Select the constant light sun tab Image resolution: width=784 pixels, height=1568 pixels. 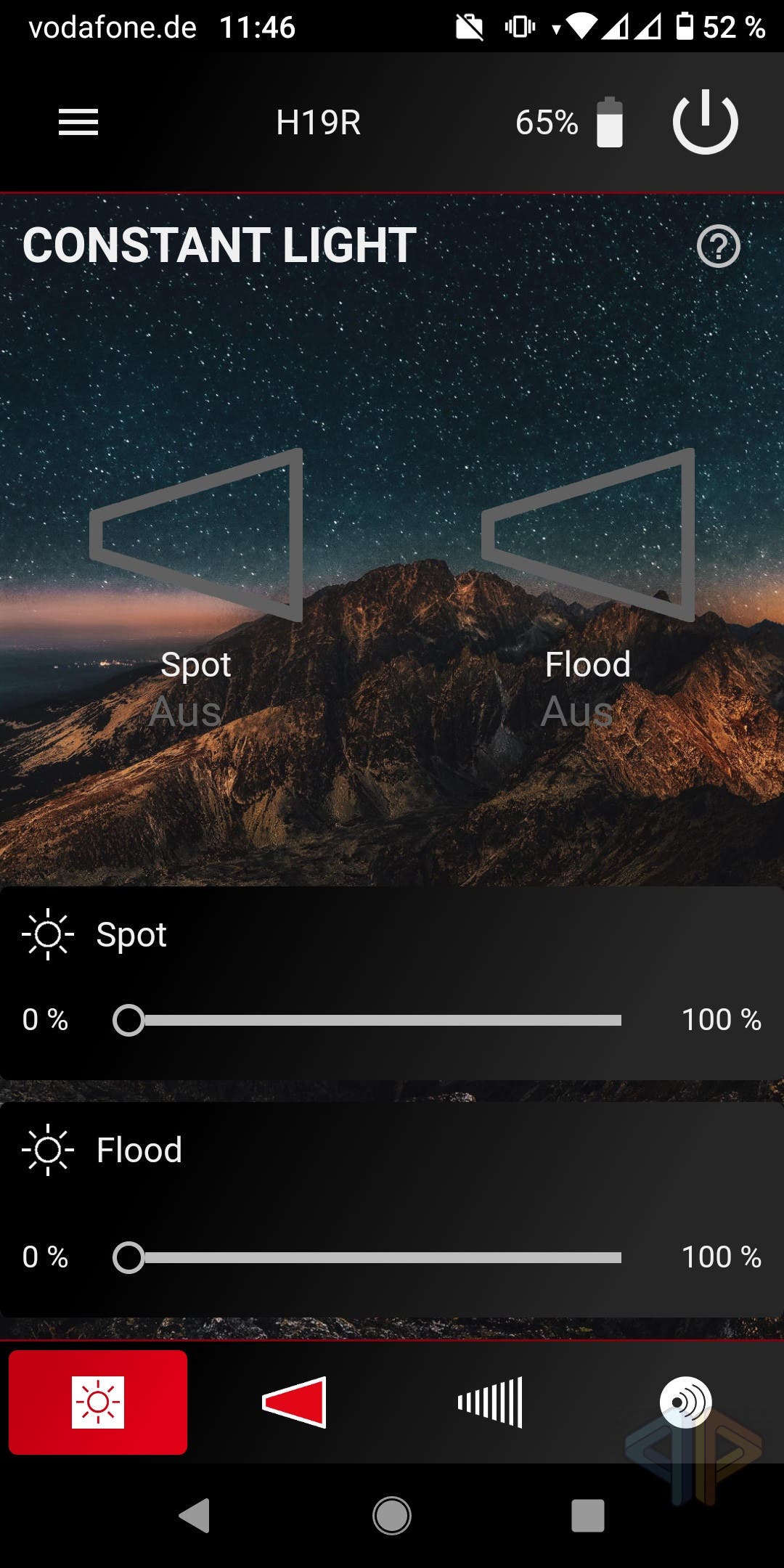tap(98, 1402)
